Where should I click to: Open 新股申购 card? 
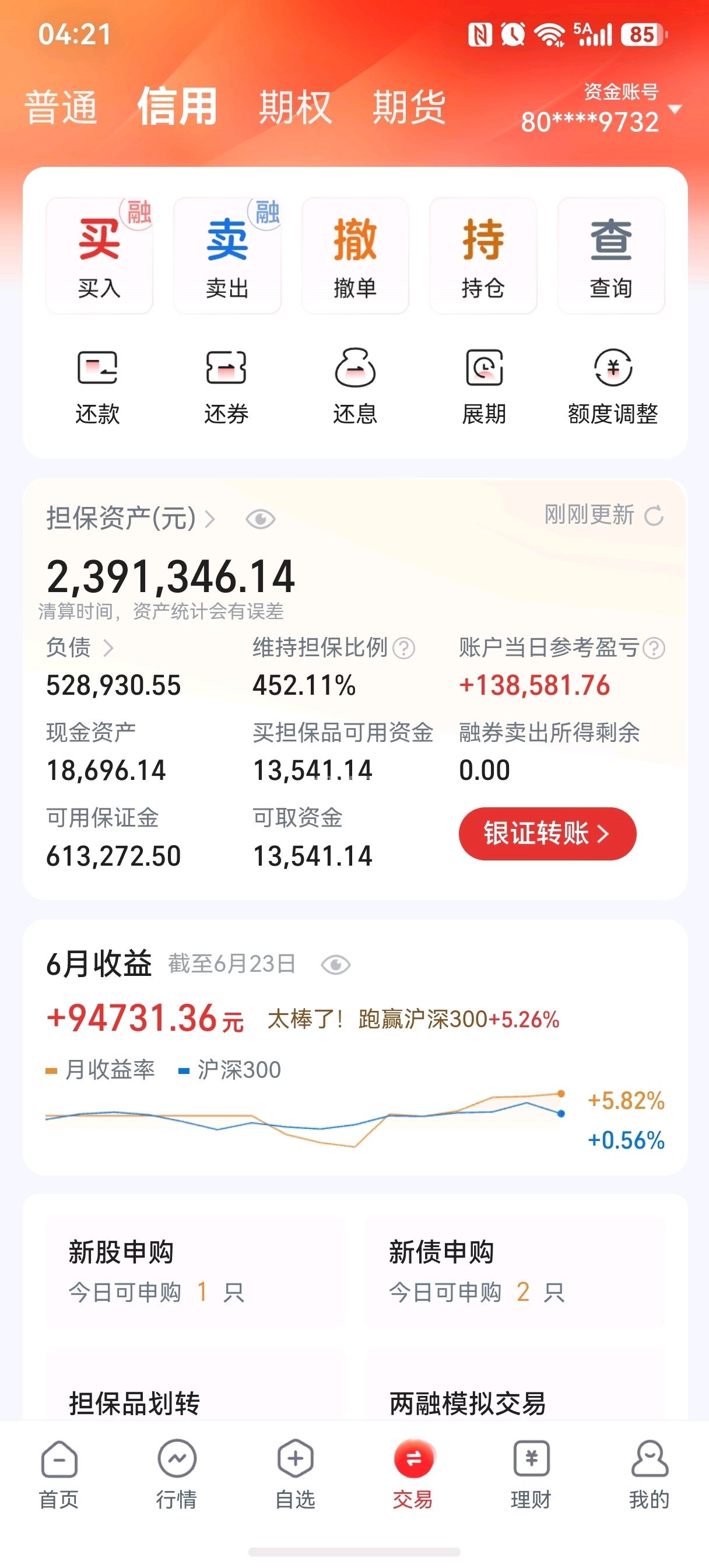pos(196,1271)
